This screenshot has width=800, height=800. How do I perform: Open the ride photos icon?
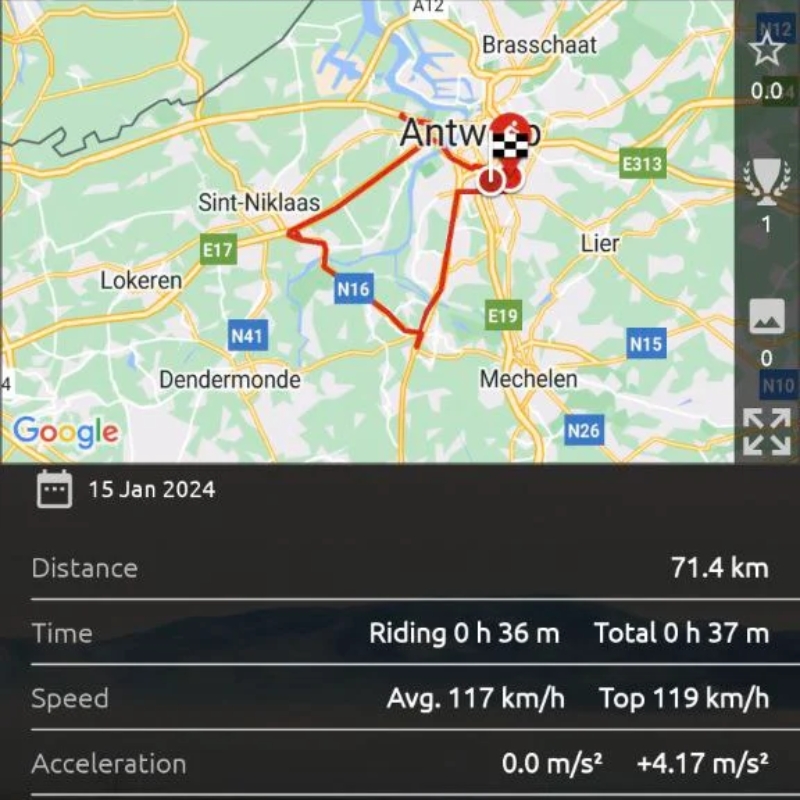[767, 317]
